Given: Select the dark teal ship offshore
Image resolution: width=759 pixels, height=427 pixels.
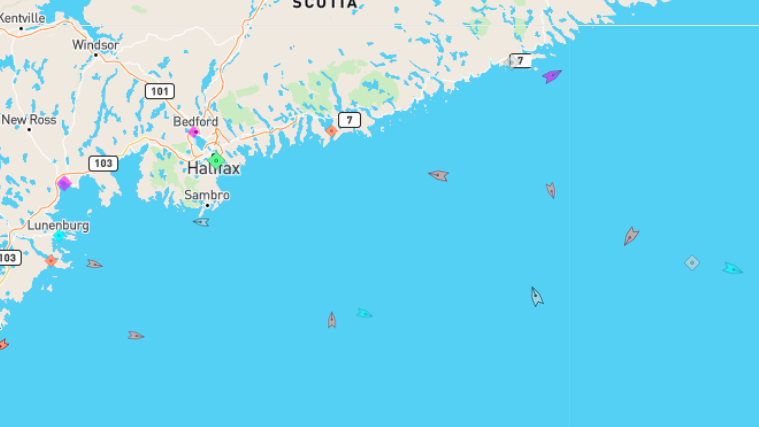Looking at the screenshot, I should 536,296.
